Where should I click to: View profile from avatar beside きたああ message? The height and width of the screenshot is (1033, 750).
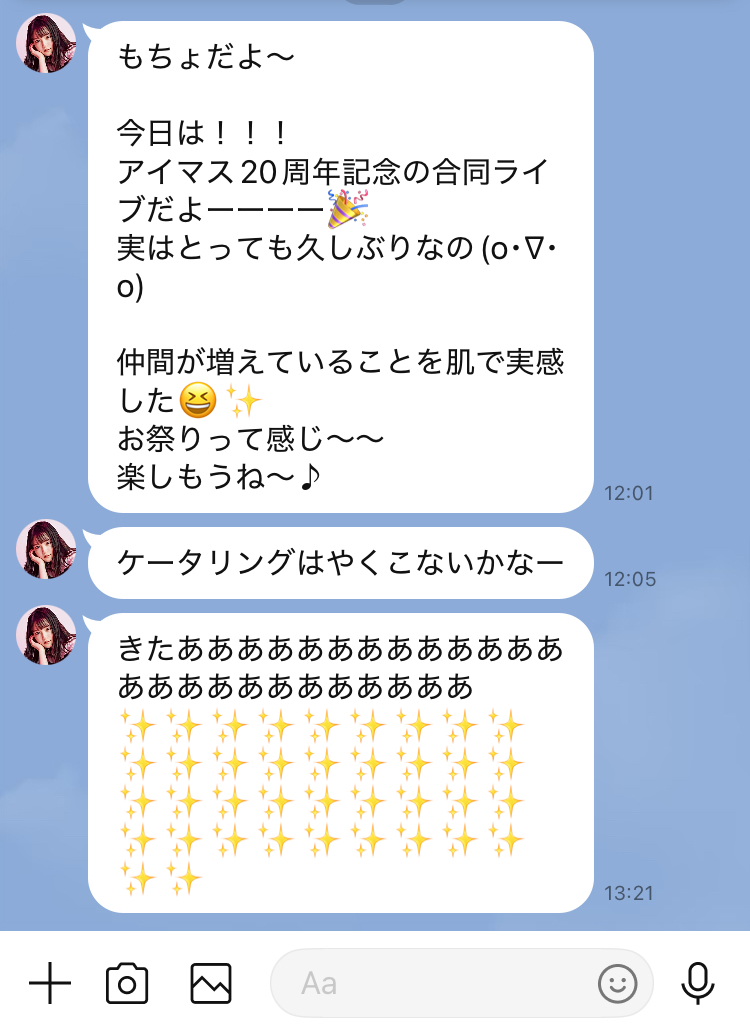click(46, 635)
